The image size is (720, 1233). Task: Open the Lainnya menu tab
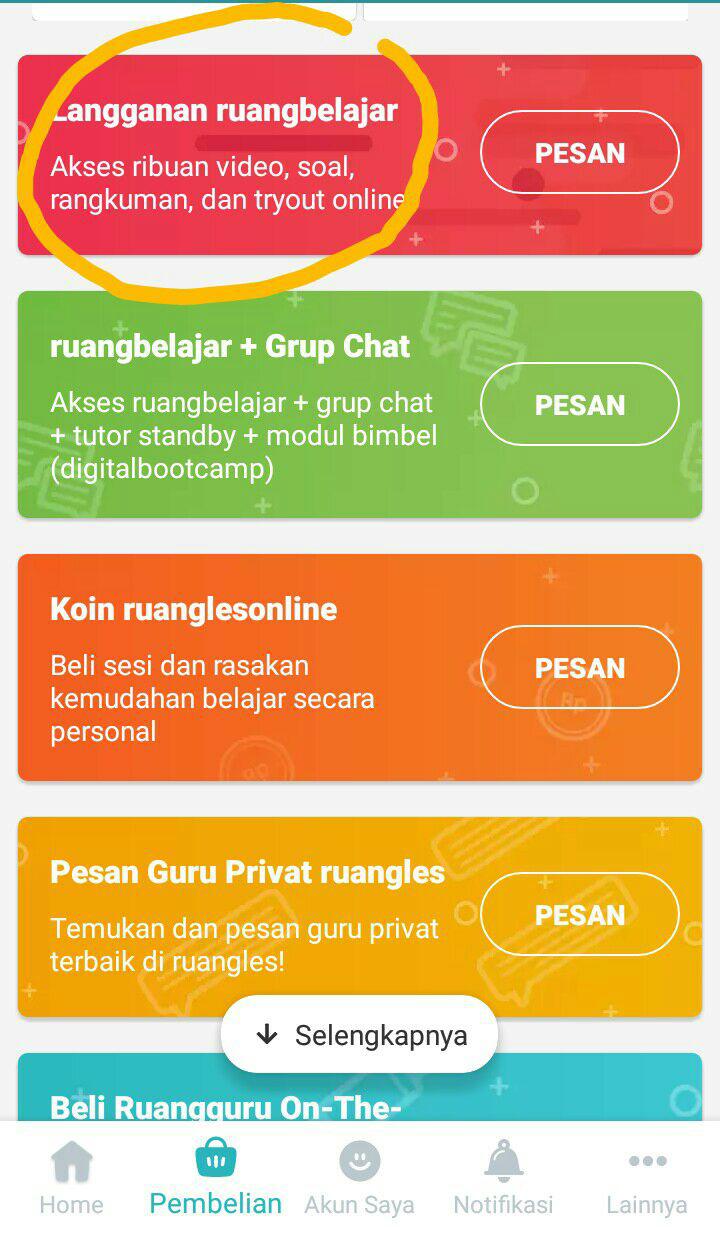(x=647, y=1178)
